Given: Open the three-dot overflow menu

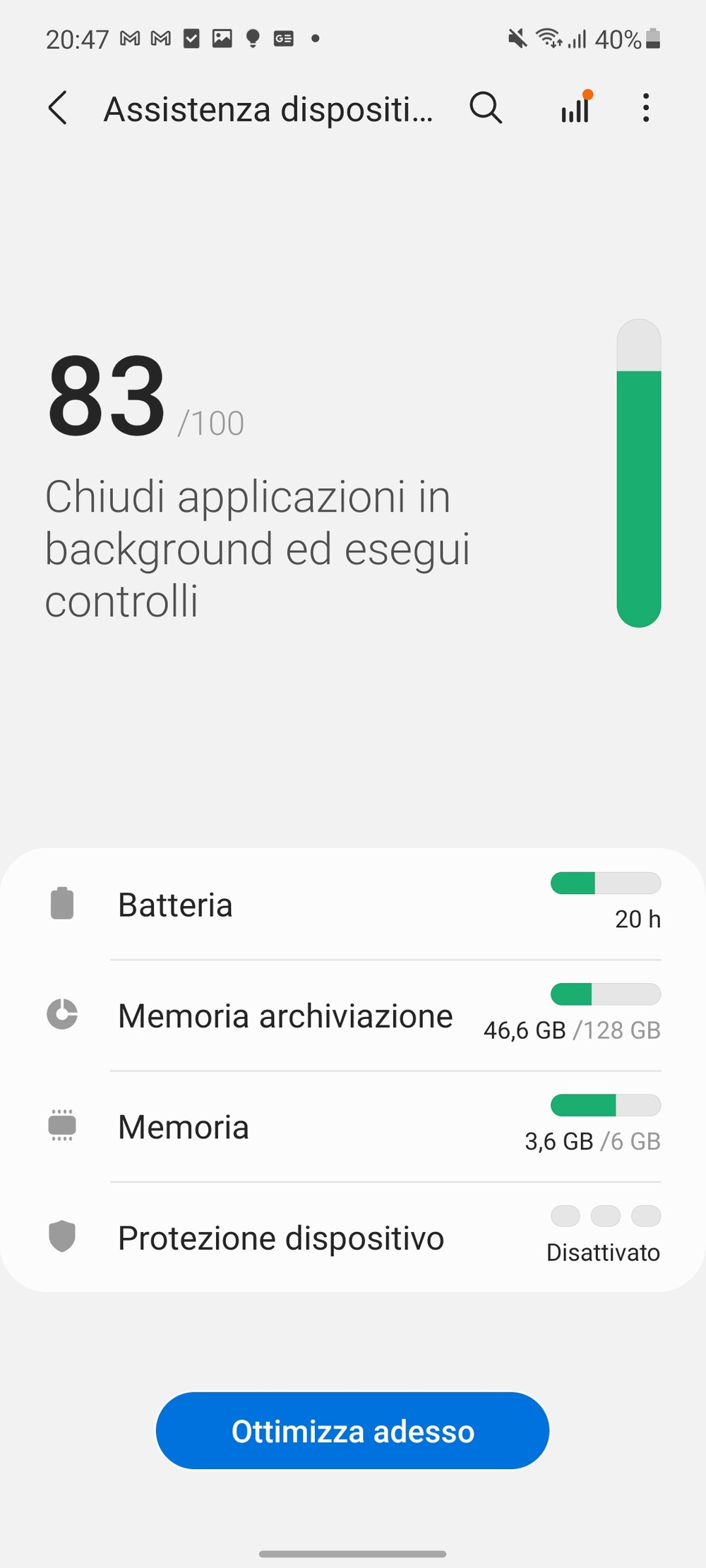Looking at the screenshot, I should 645,108.
